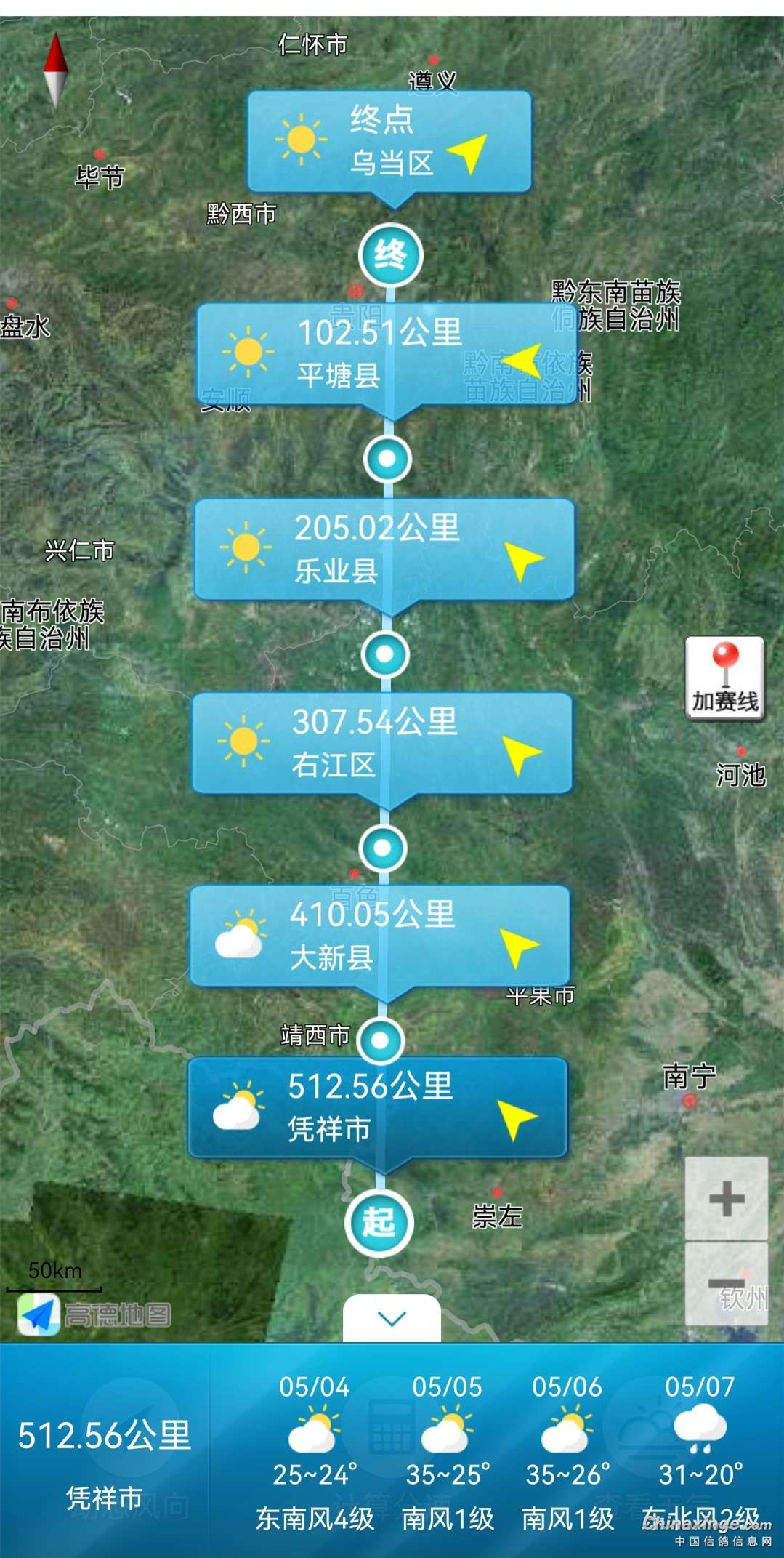Zoom in on the map
Screen dimensions: 784x1558
tap(726, 1198)
